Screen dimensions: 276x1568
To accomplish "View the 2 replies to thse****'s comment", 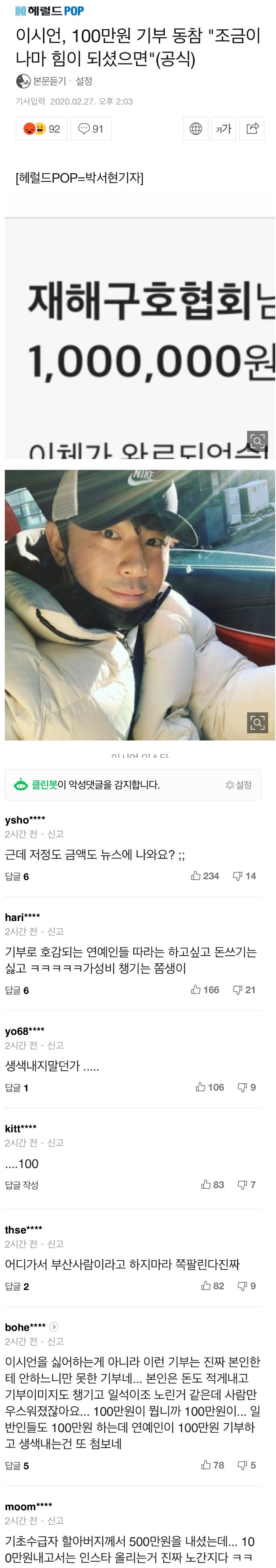I will (x=17, y=1286).
